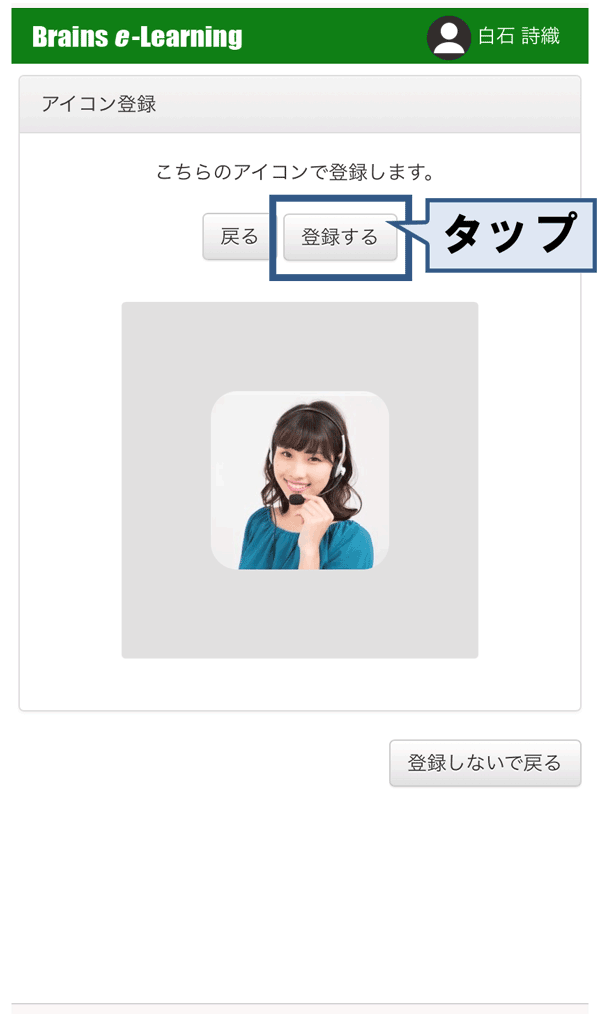Tap the 登録する button
Image resolution: width=600 pixels, height=1017 pixels.
pos(340,237)
